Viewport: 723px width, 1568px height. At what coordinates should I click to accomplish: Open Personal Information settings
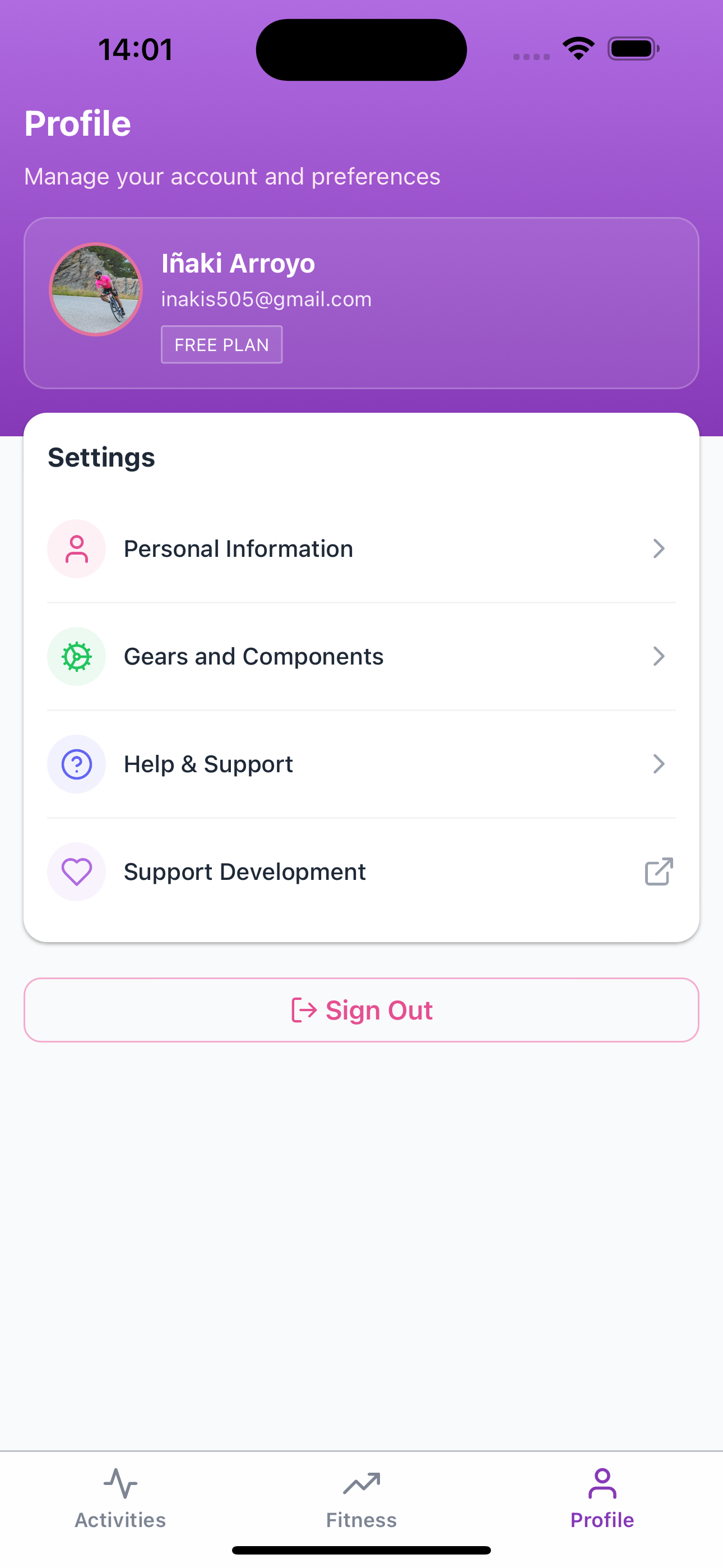click(x=361, y=548)
